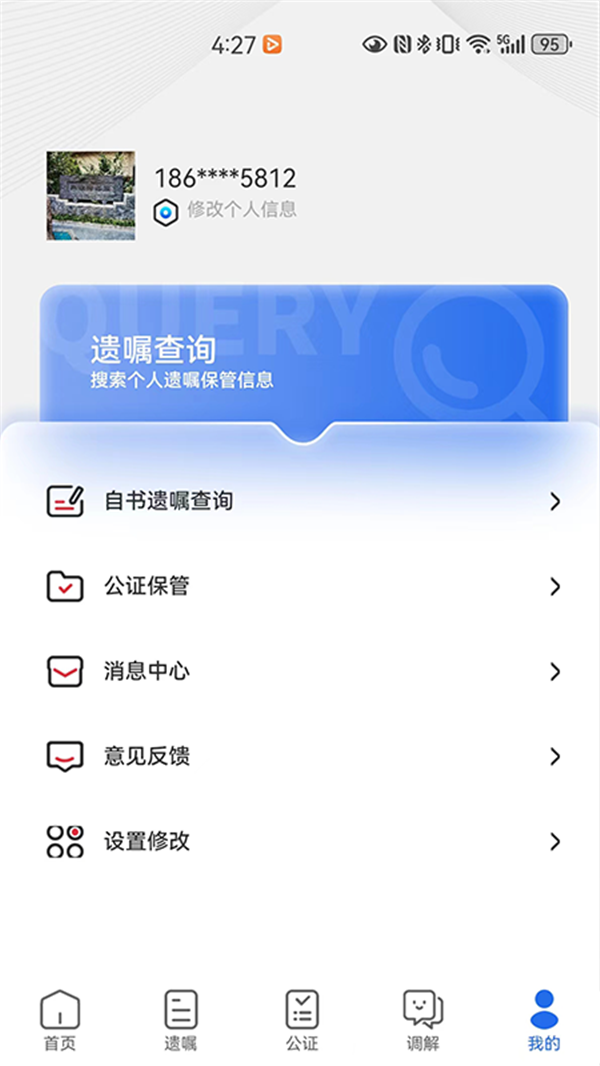
Task: Open 意见反馈 feedback
Action: (x=300, y=757)
